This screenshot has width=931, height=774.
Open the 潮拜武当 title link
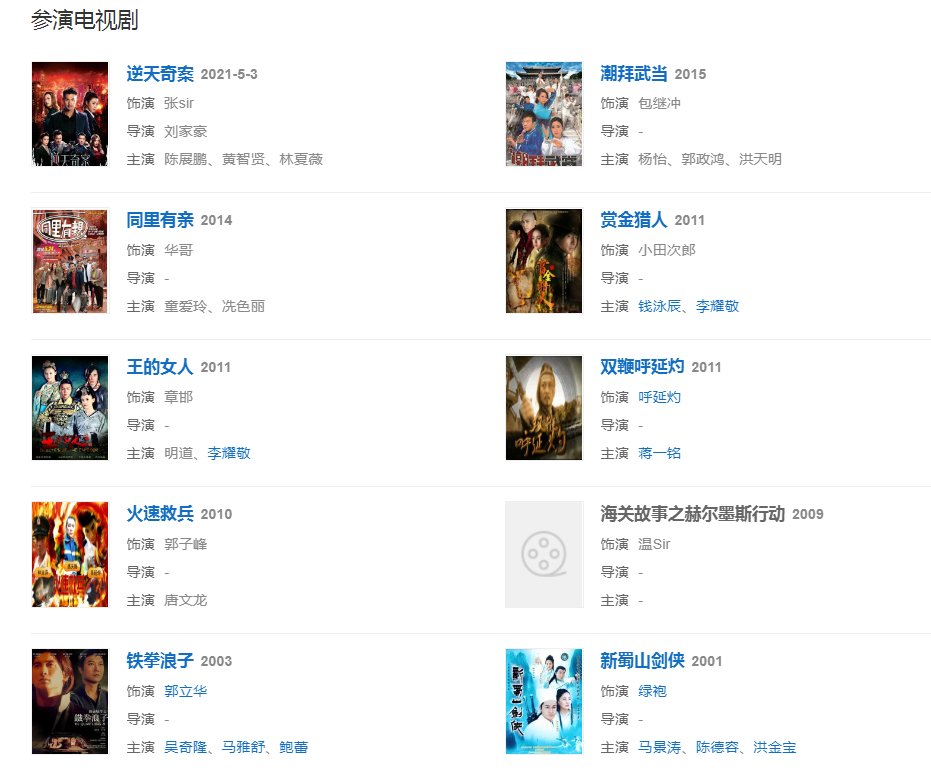634,74
